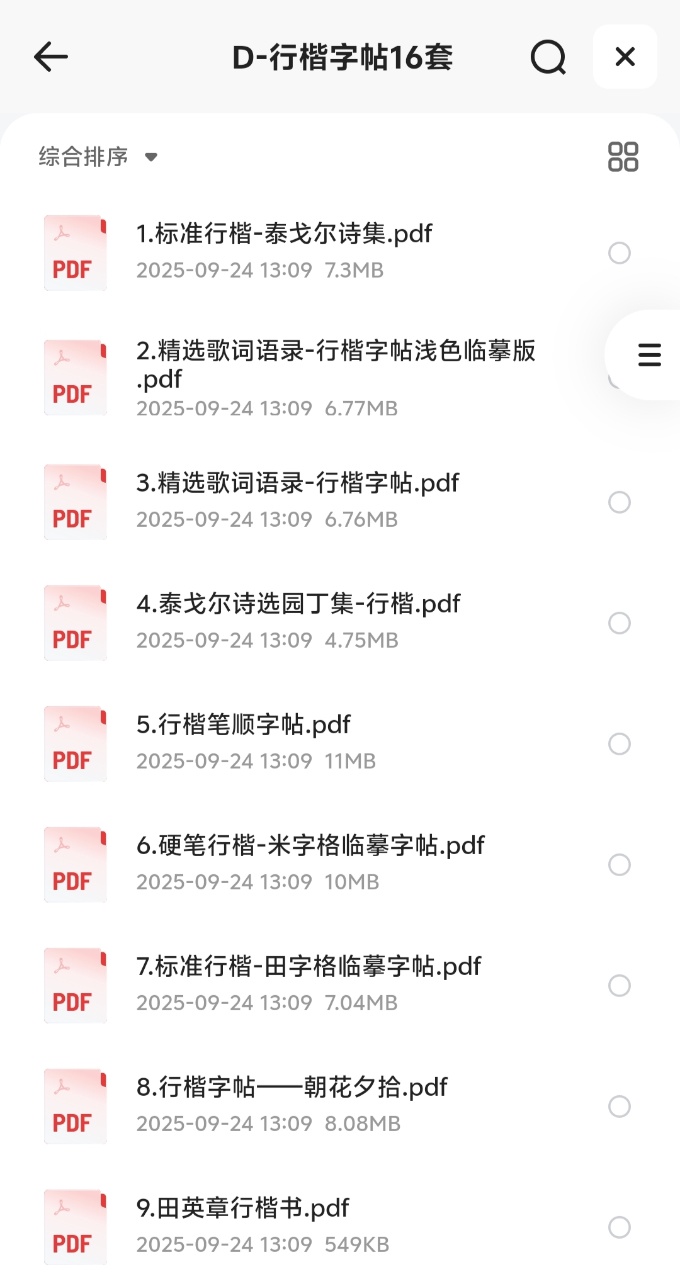
Task: Tick the circle for 4.泰戈尔诗选园丁集-行楷.pdf
Action: [620, 623]
